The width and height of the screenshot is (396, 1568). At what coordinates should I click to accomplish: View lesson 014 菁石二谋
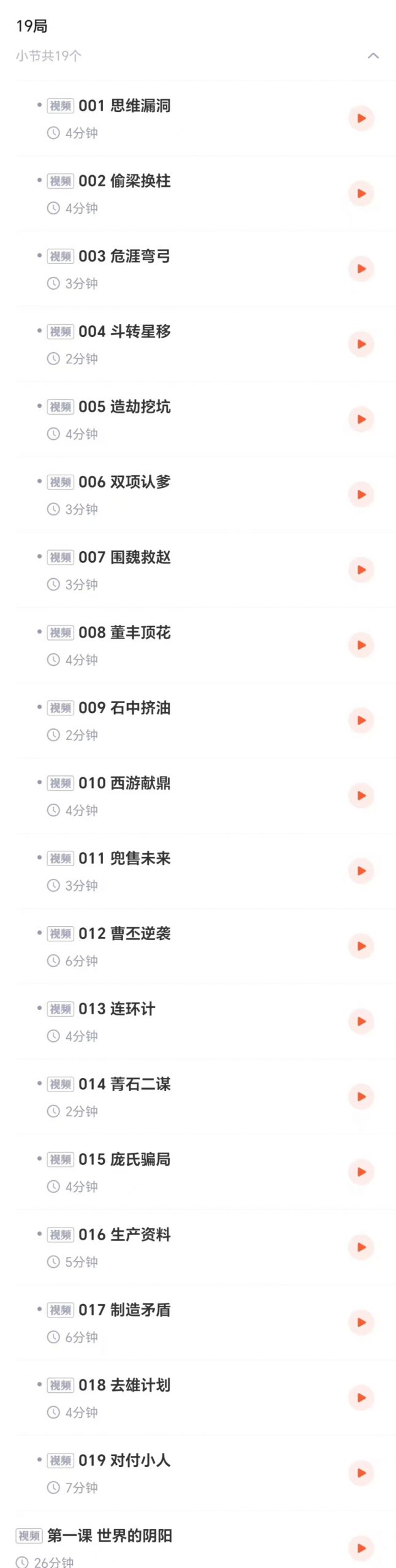point(124,1084)
